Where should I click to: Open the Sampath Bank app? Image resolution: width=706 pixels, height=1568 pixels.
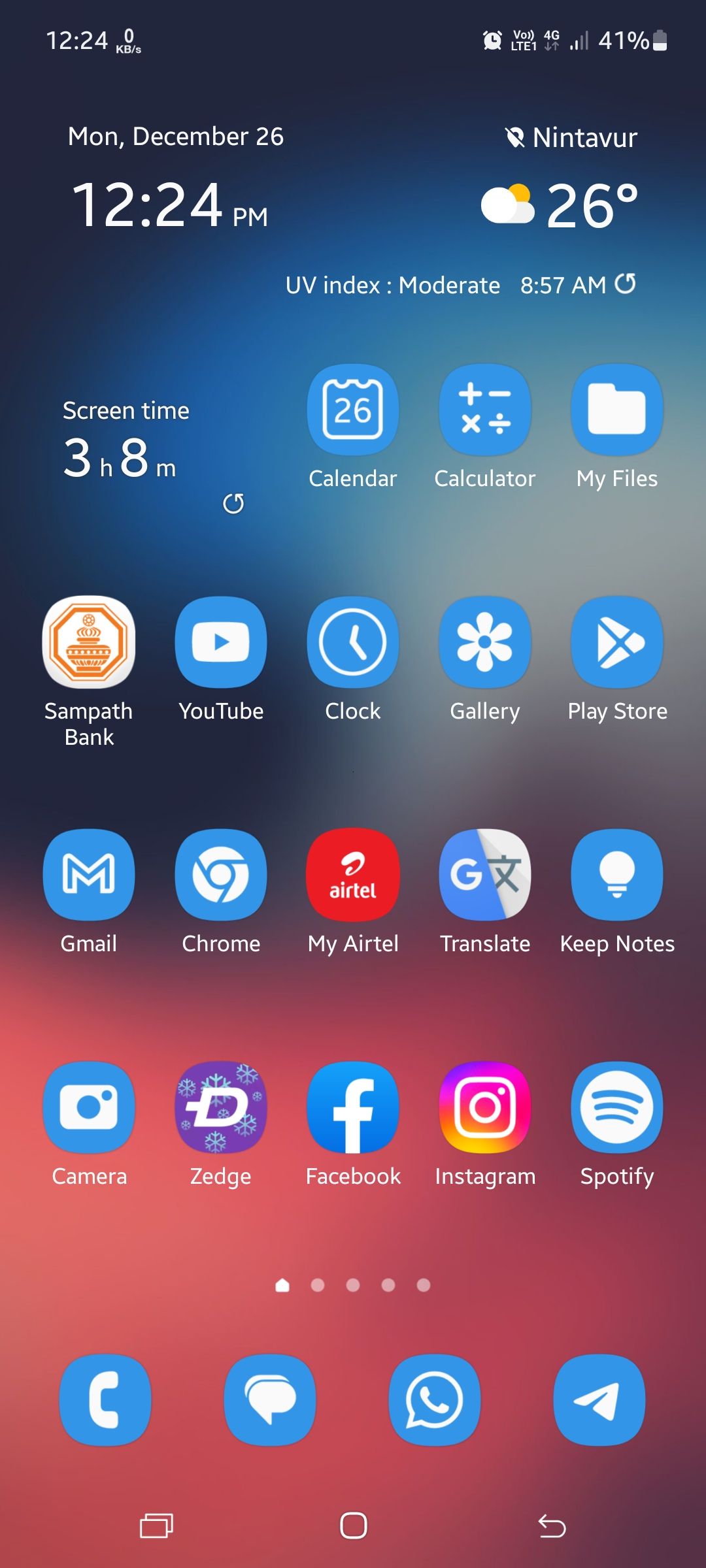(89, 644)
